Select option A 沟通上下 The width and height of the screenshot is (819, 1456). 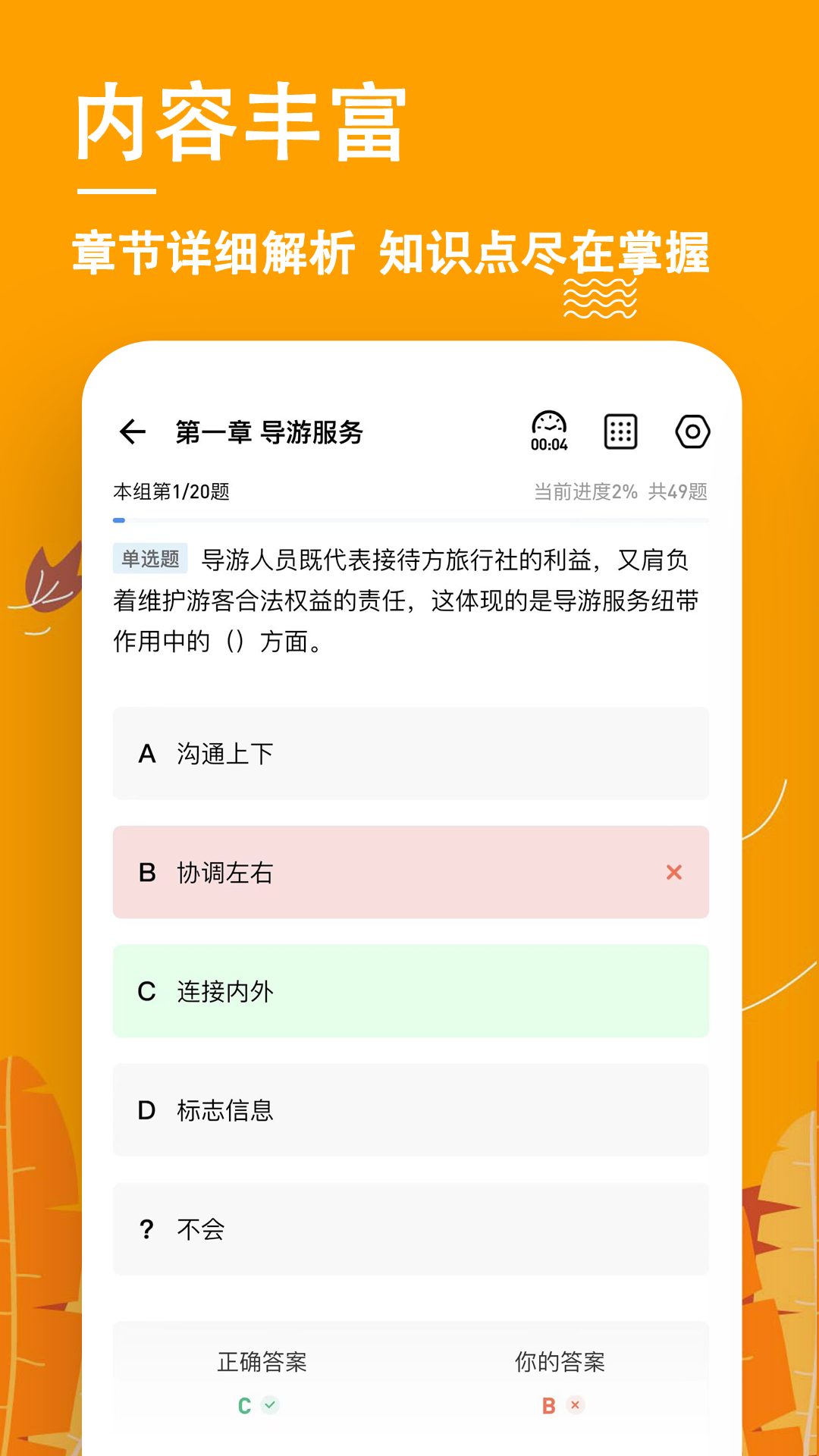[409, 754]
